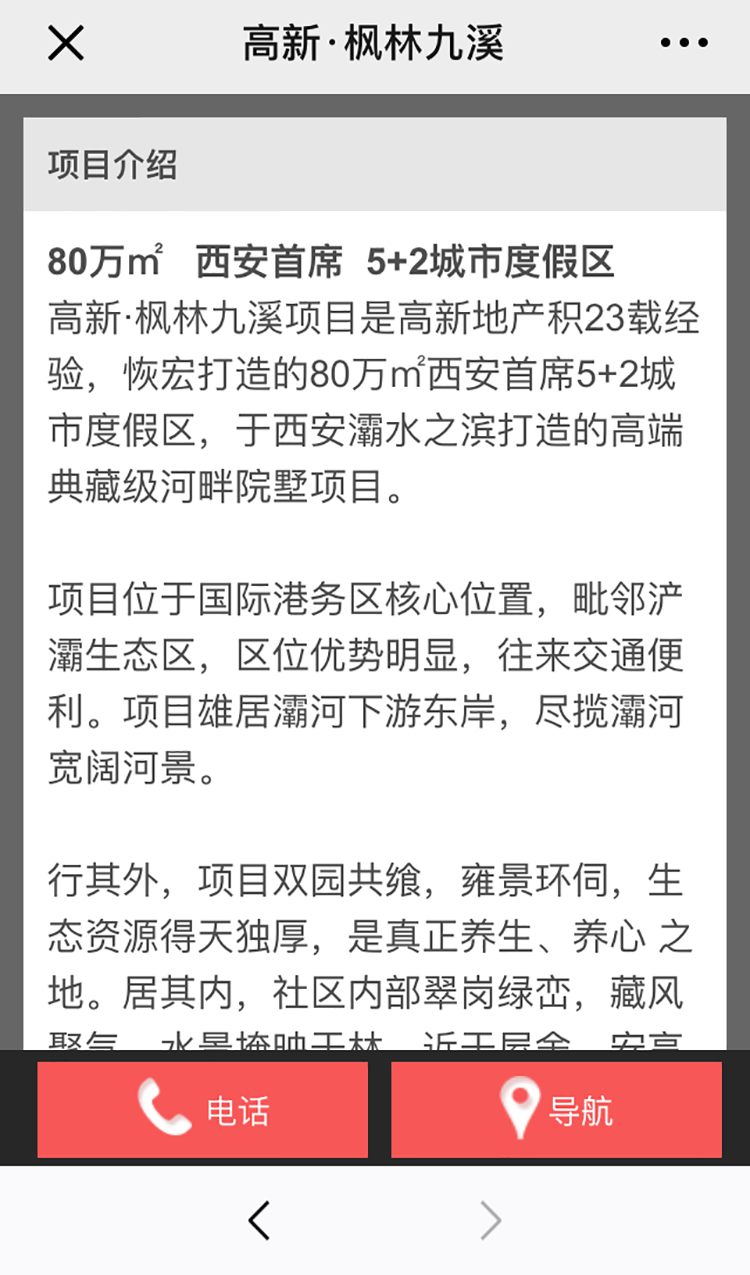Screen dimensions: 750x1275
Task: Go back to the previous web page
Action: pos(259,1220)
